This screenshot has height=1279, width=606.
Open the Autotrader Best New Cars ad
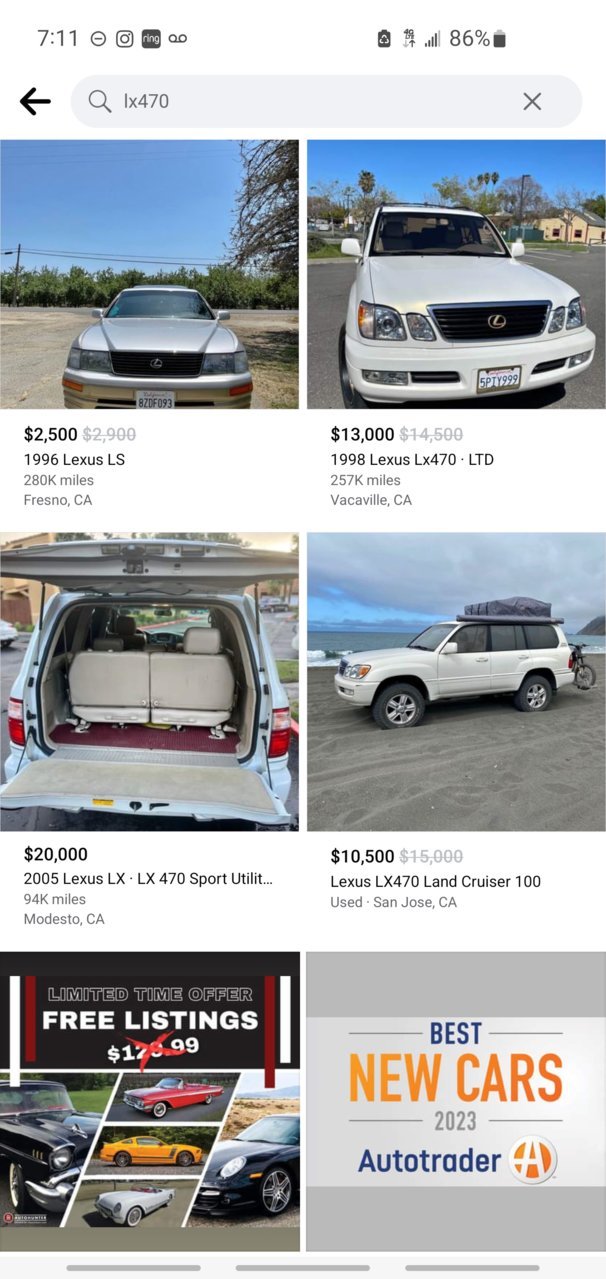456,1101
